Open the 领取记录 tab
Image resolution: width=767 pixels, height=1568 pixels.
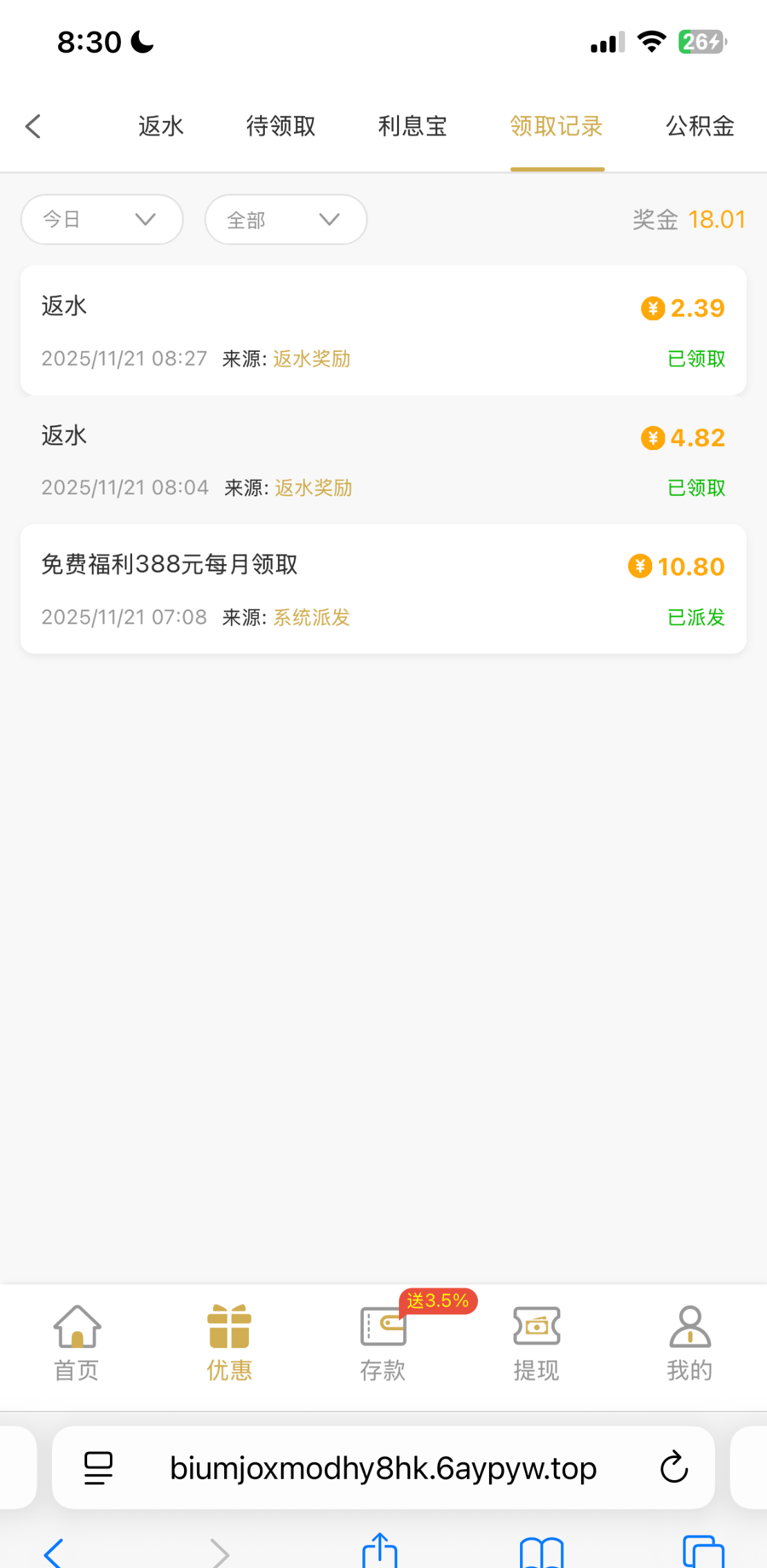[x=557, y=127]
